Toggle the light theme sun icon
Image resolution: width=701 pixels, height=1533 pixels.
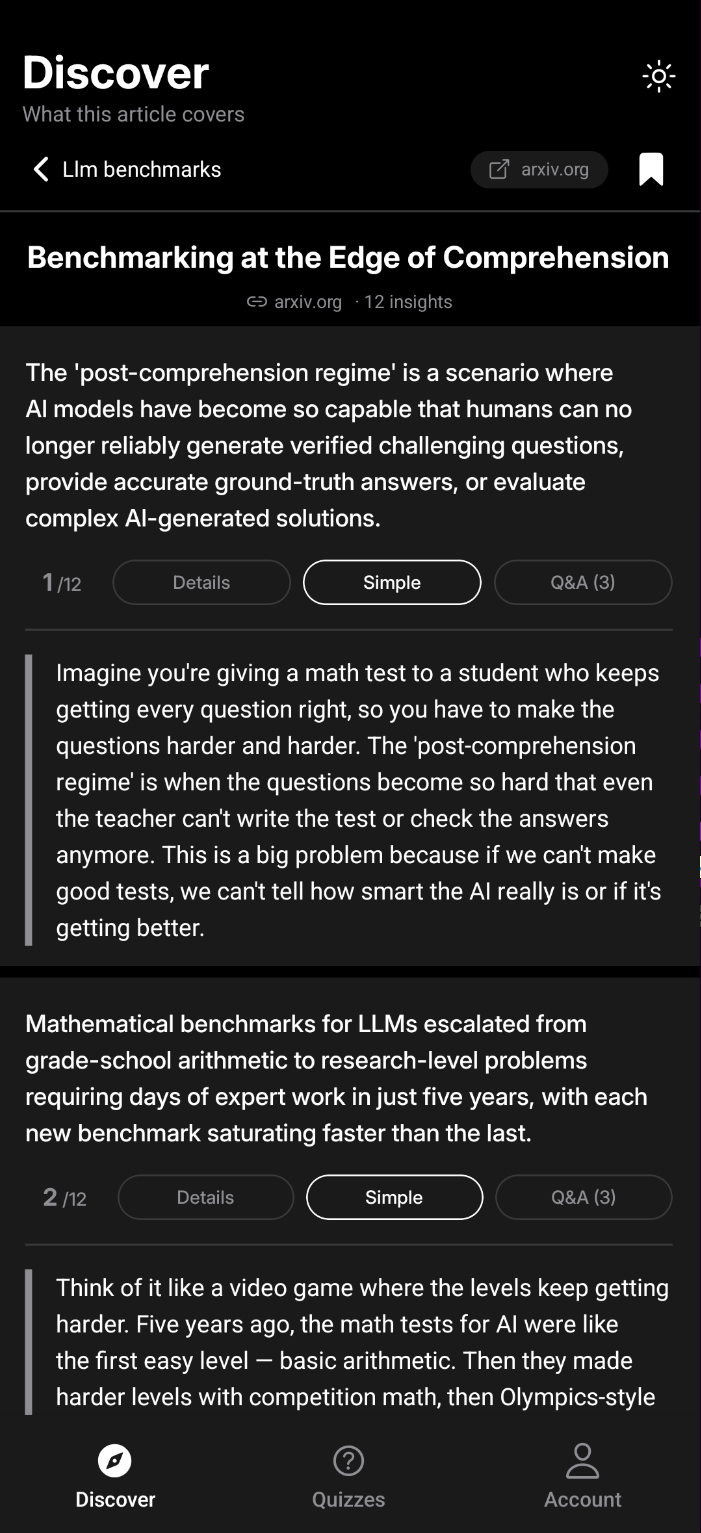[658, 77]
